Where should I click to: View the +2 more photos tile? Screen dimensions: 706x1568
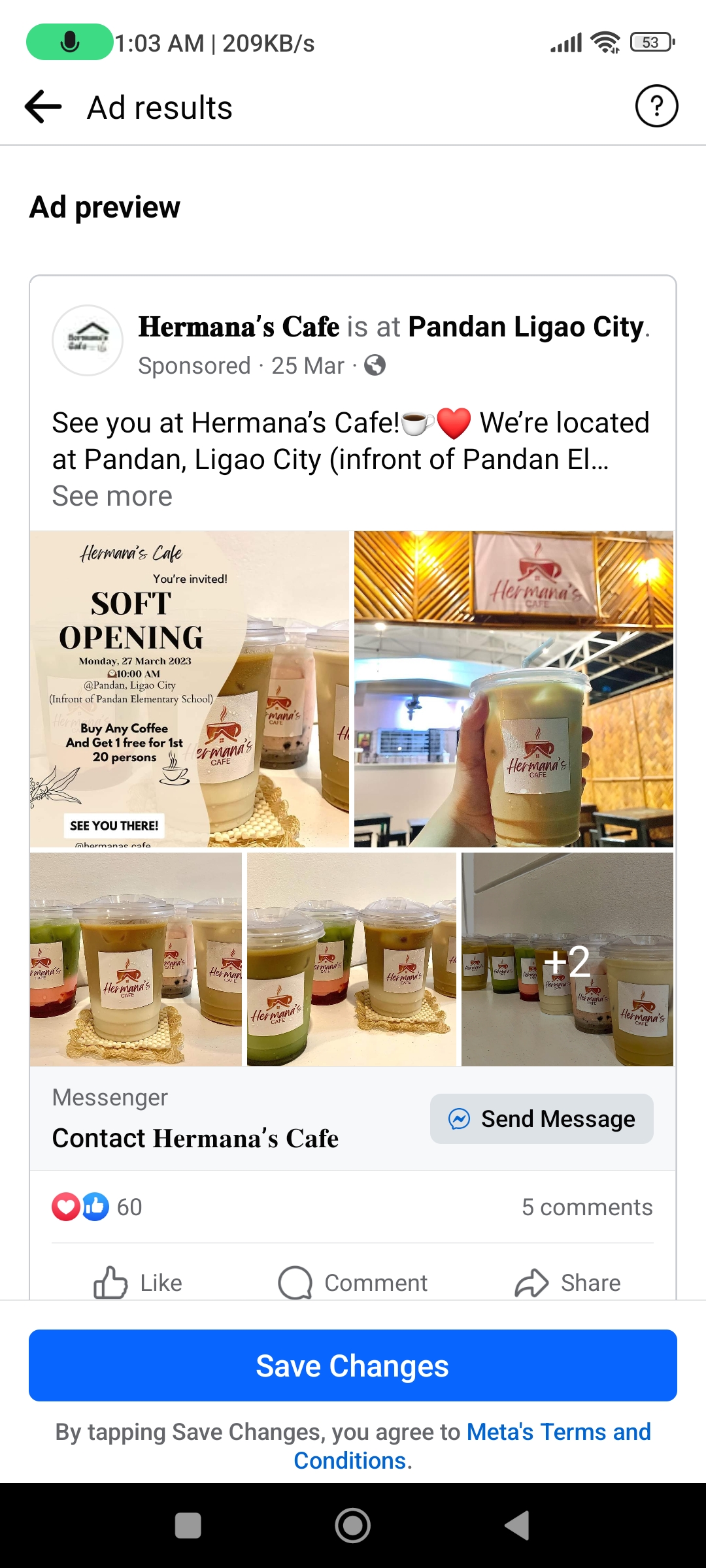(567, 959)
